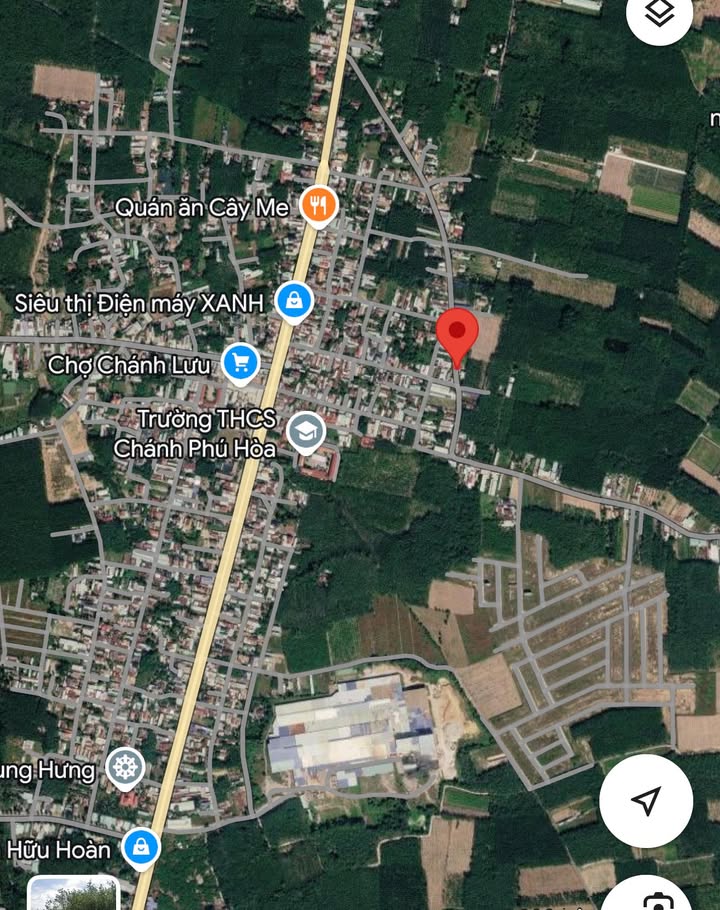Tap the red dropped pin
Image resolution: width=720 pixels, height=910 pixels.
pyautogui.click(x=458, y=335)
